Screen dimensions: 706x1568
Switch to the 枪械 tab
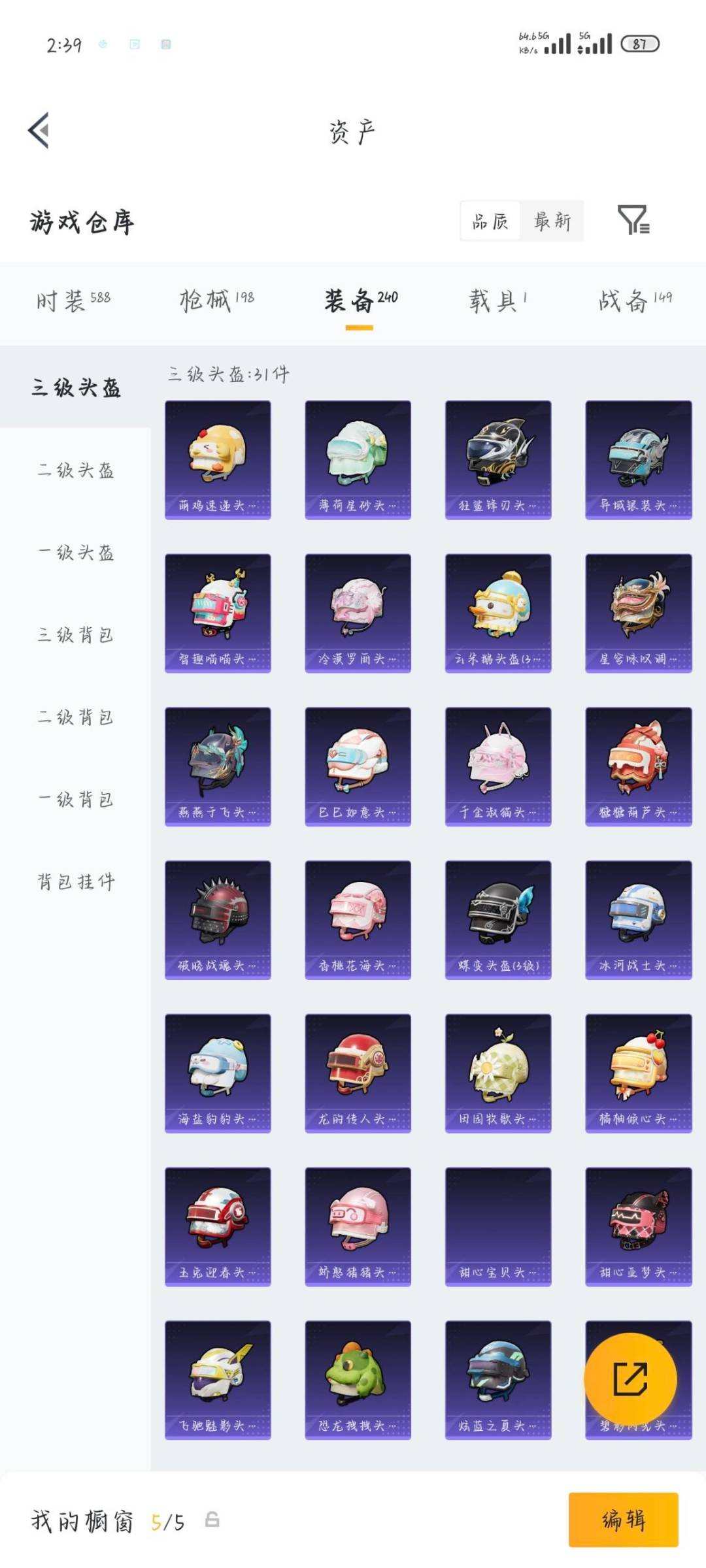click(216, 302)
